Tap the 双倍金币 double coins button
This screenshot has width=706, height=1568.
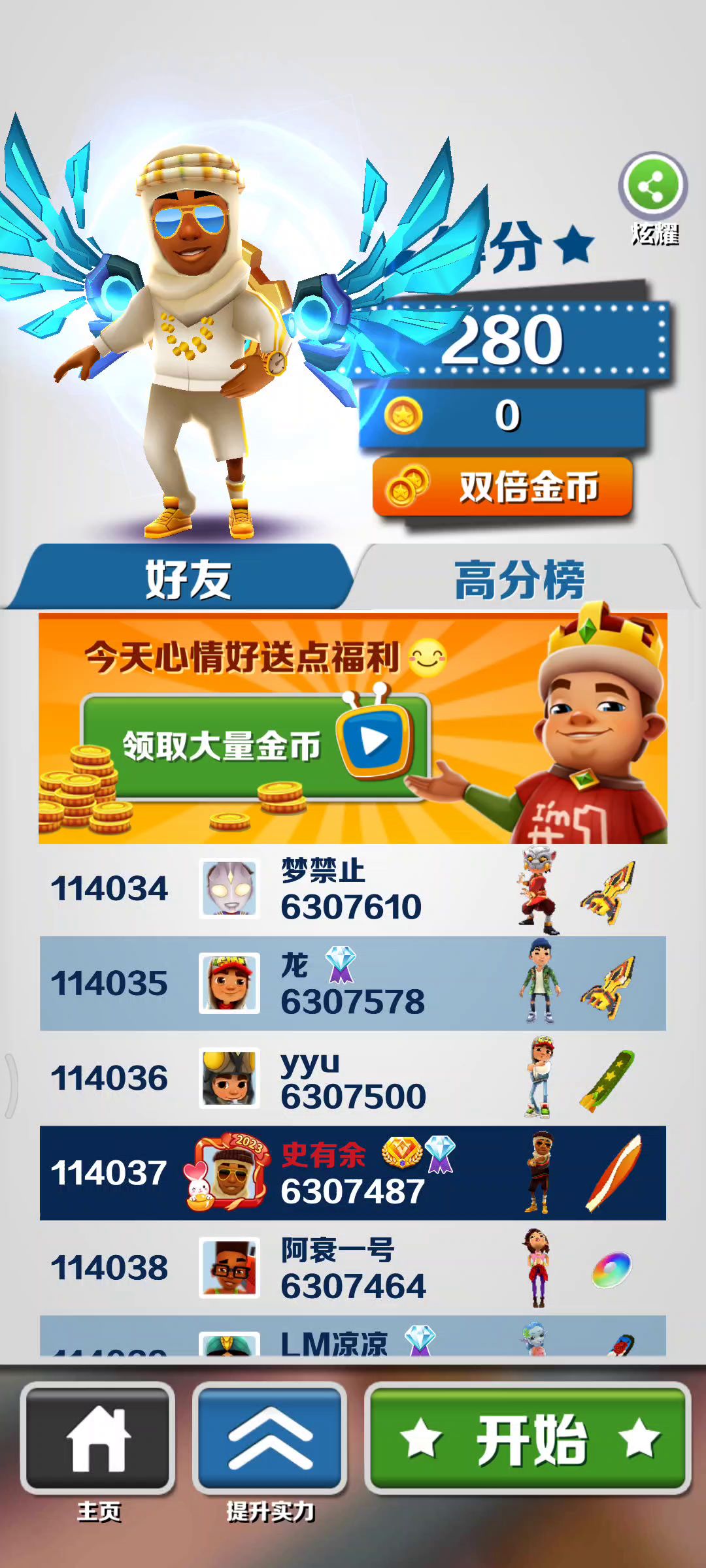point(502,487)
